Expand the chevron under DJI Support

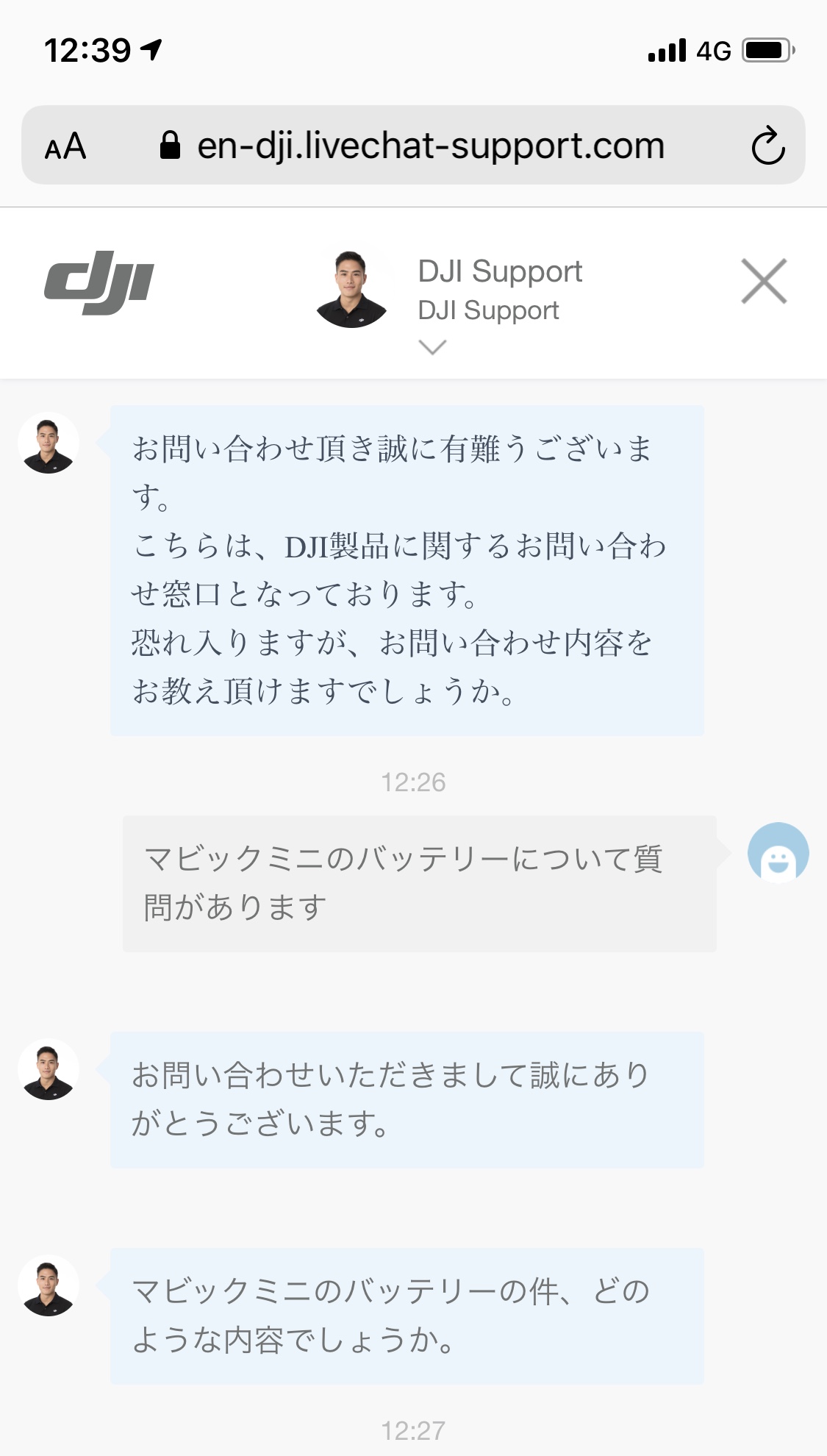coord(432,347)
